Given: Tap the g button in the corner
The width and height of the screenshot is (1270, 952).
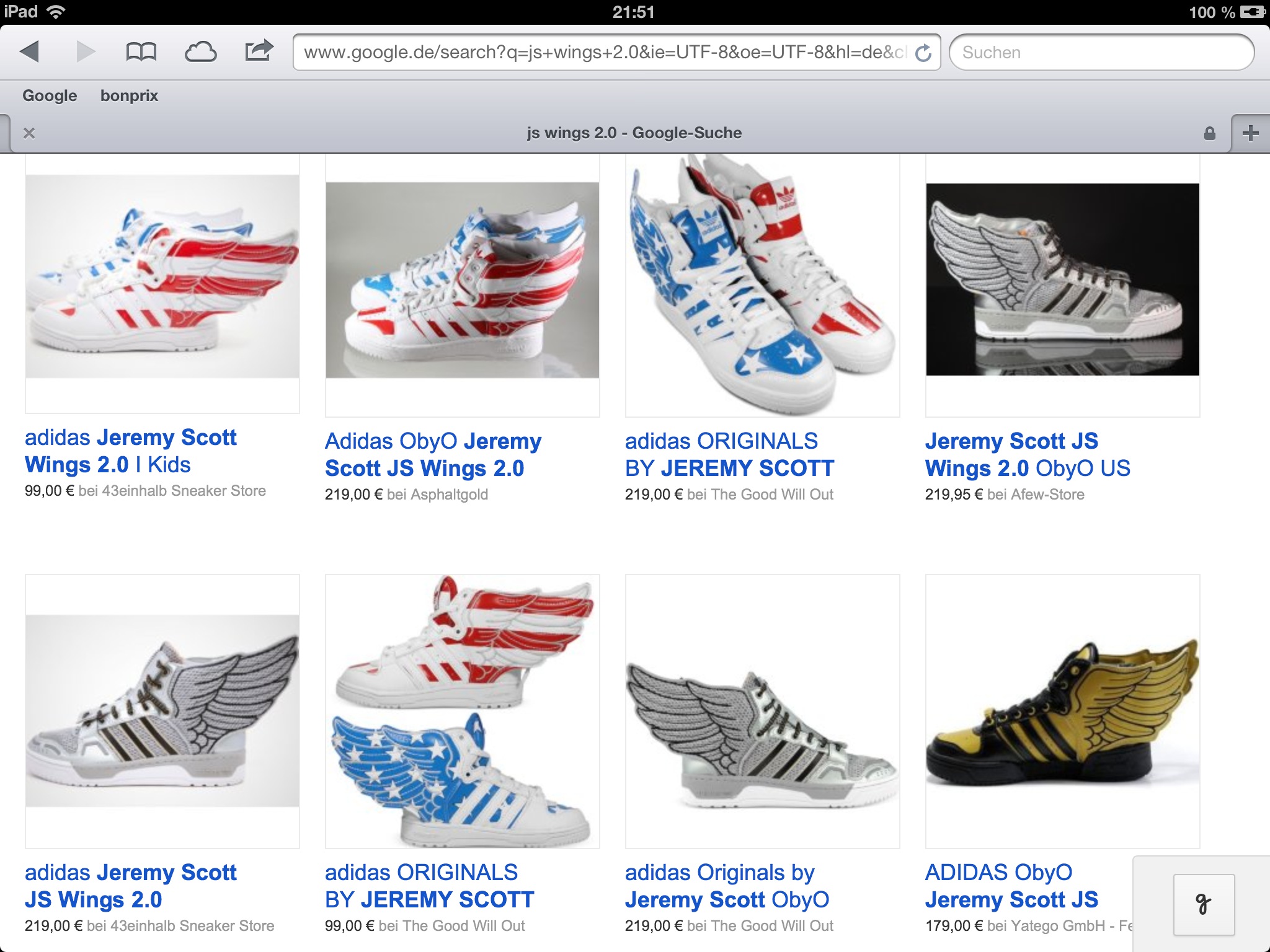Looking at the screenshot, I should (1203, 904).
